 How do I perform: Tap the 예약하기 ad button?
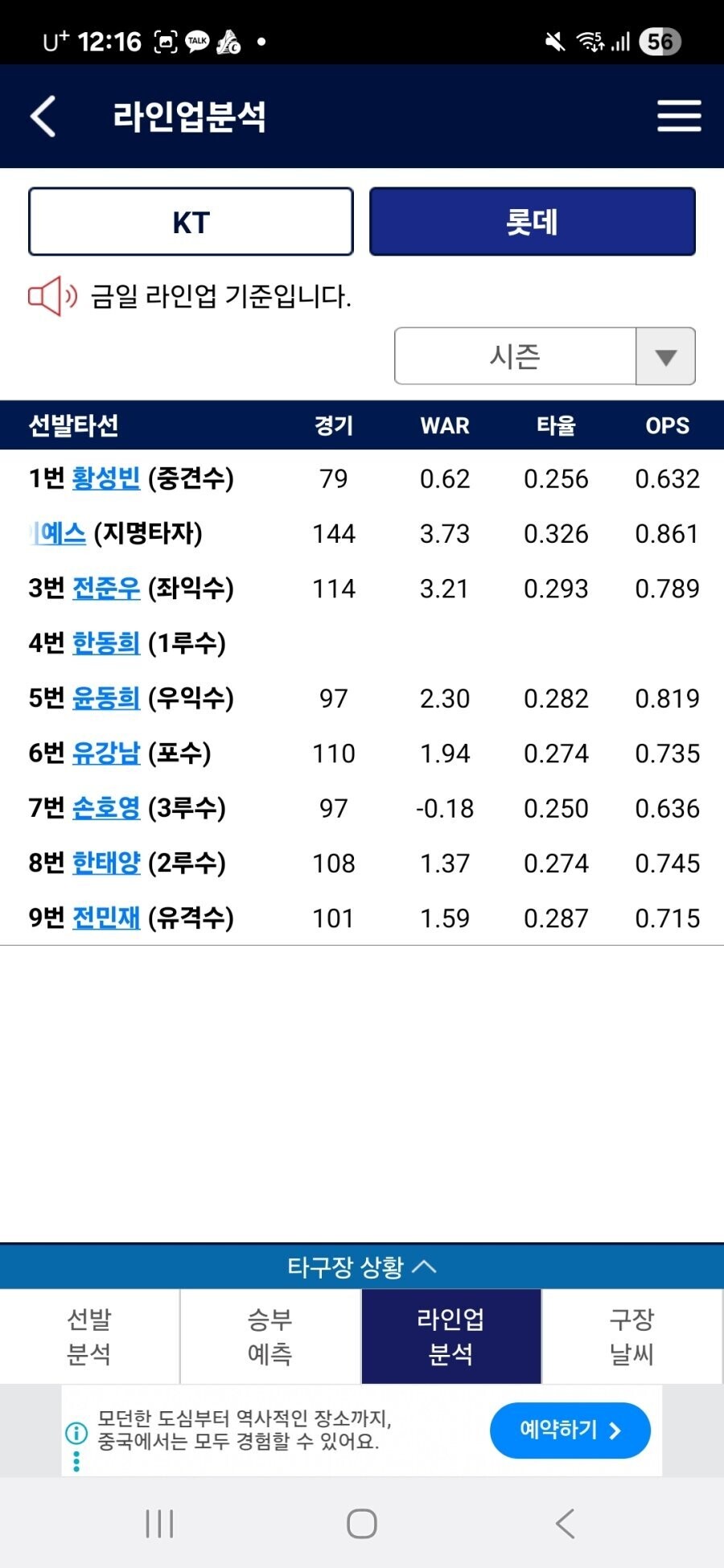coord(570,1430)
